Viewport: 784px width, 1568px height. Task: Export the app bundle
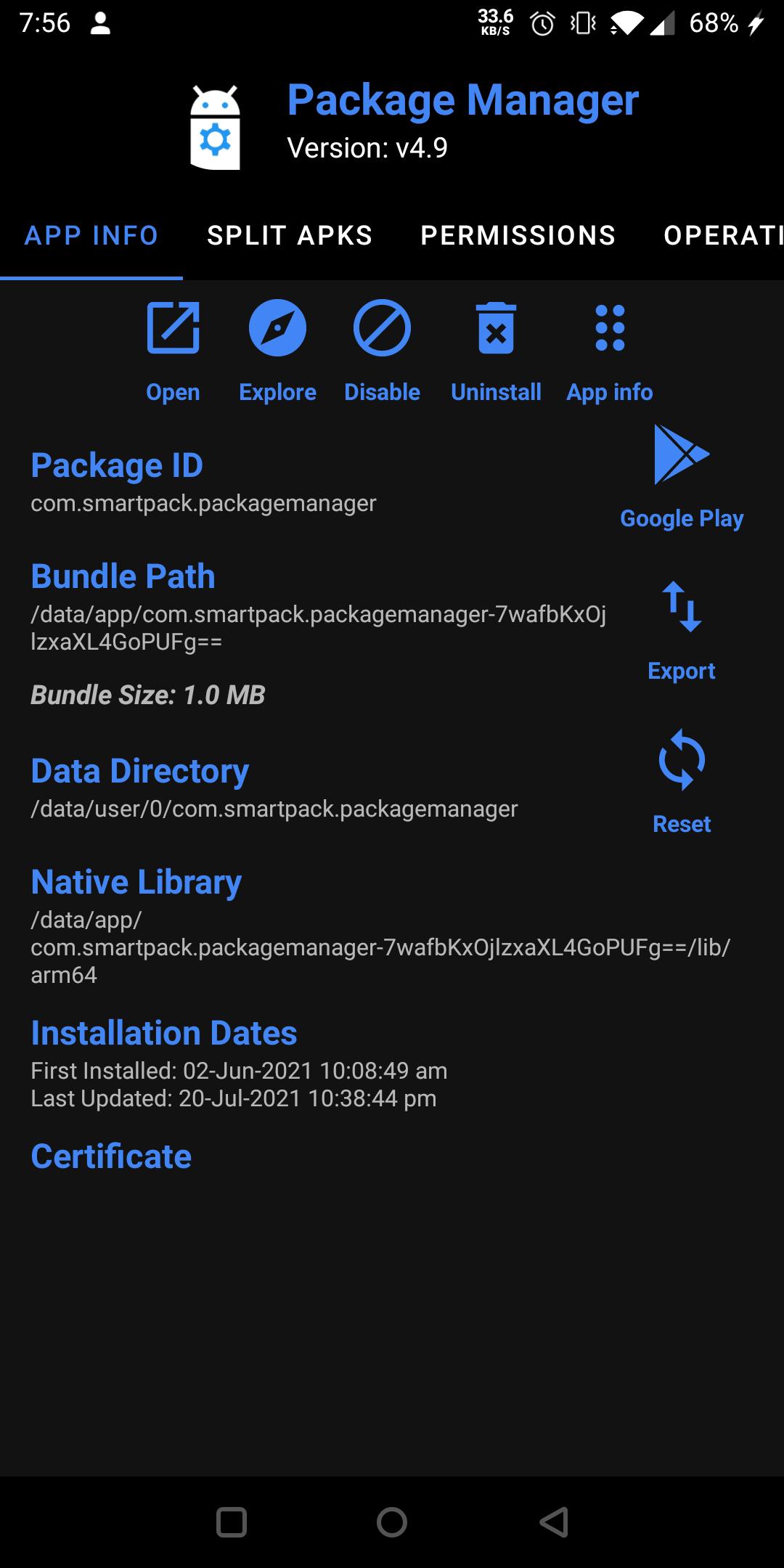click(x=682, y=632)
